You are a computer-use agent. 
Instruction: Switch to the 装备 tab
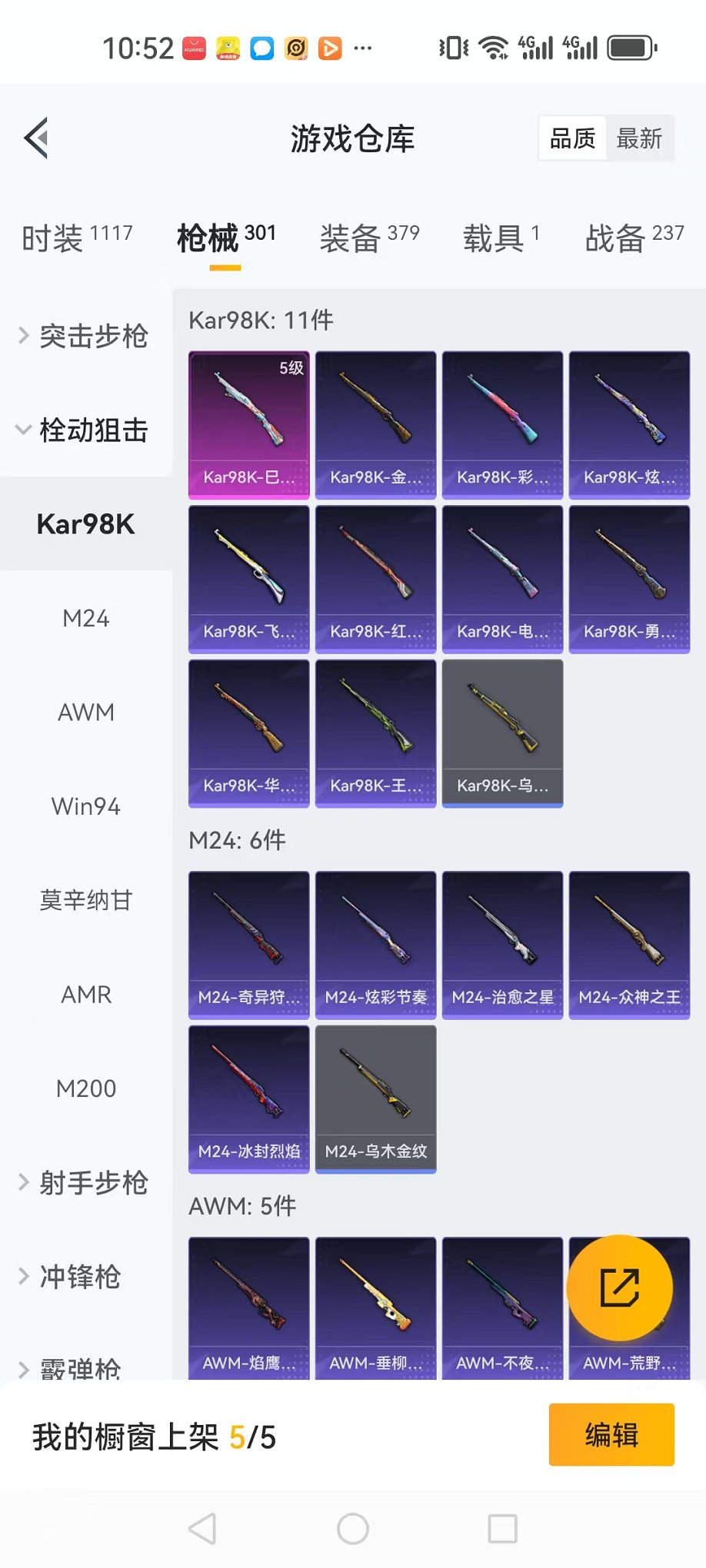(369, 238)
